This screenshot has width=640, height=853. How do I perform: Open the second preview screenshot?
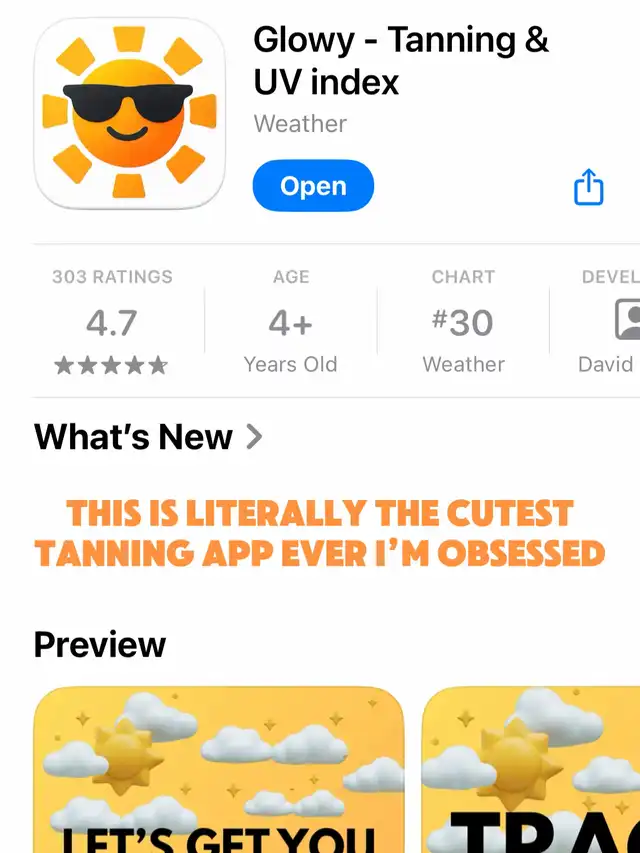click(531, 769)
